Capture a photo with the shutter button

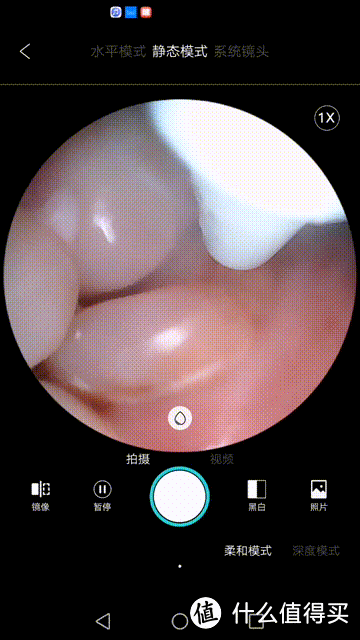180,495
